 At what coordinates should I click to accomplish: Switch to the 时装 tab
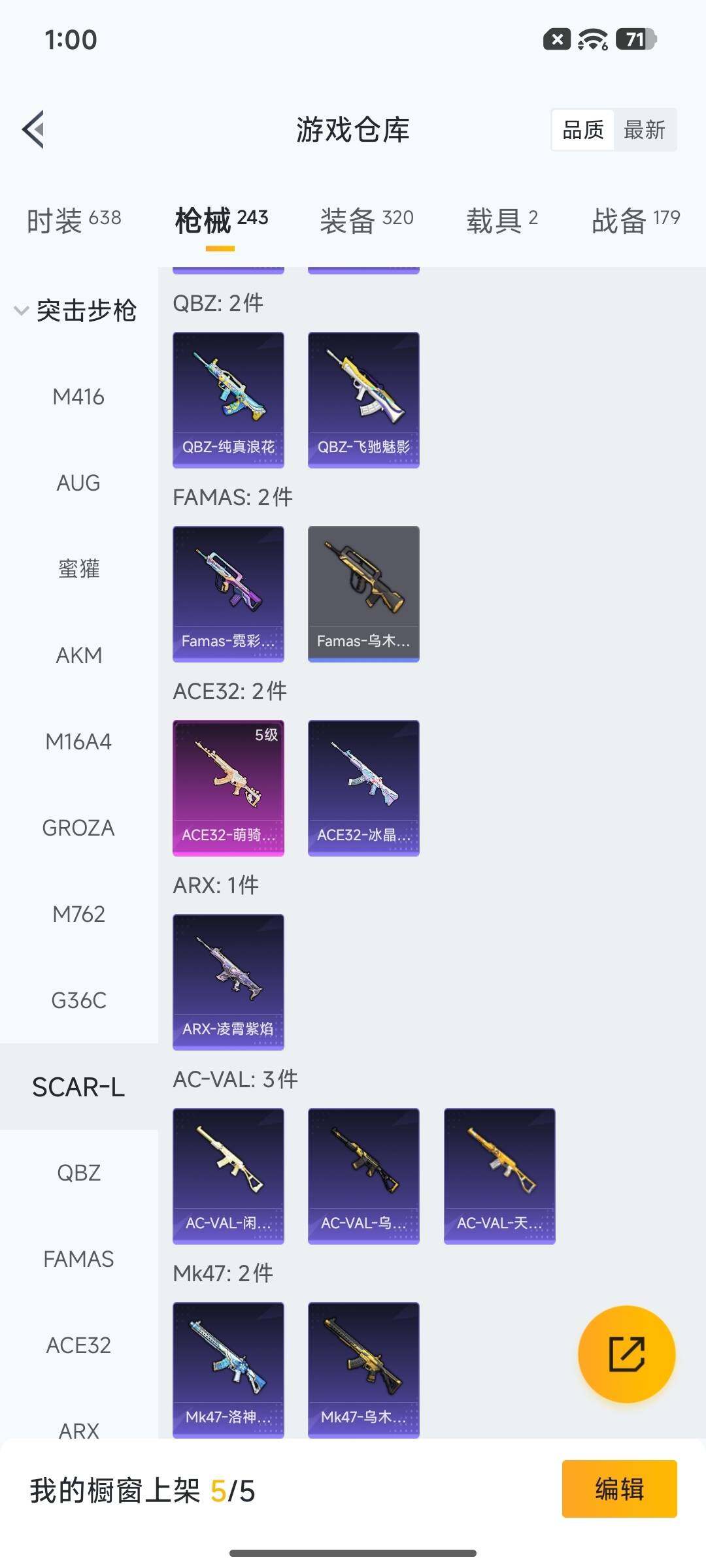pyautogui.click(x=74, y=220)
